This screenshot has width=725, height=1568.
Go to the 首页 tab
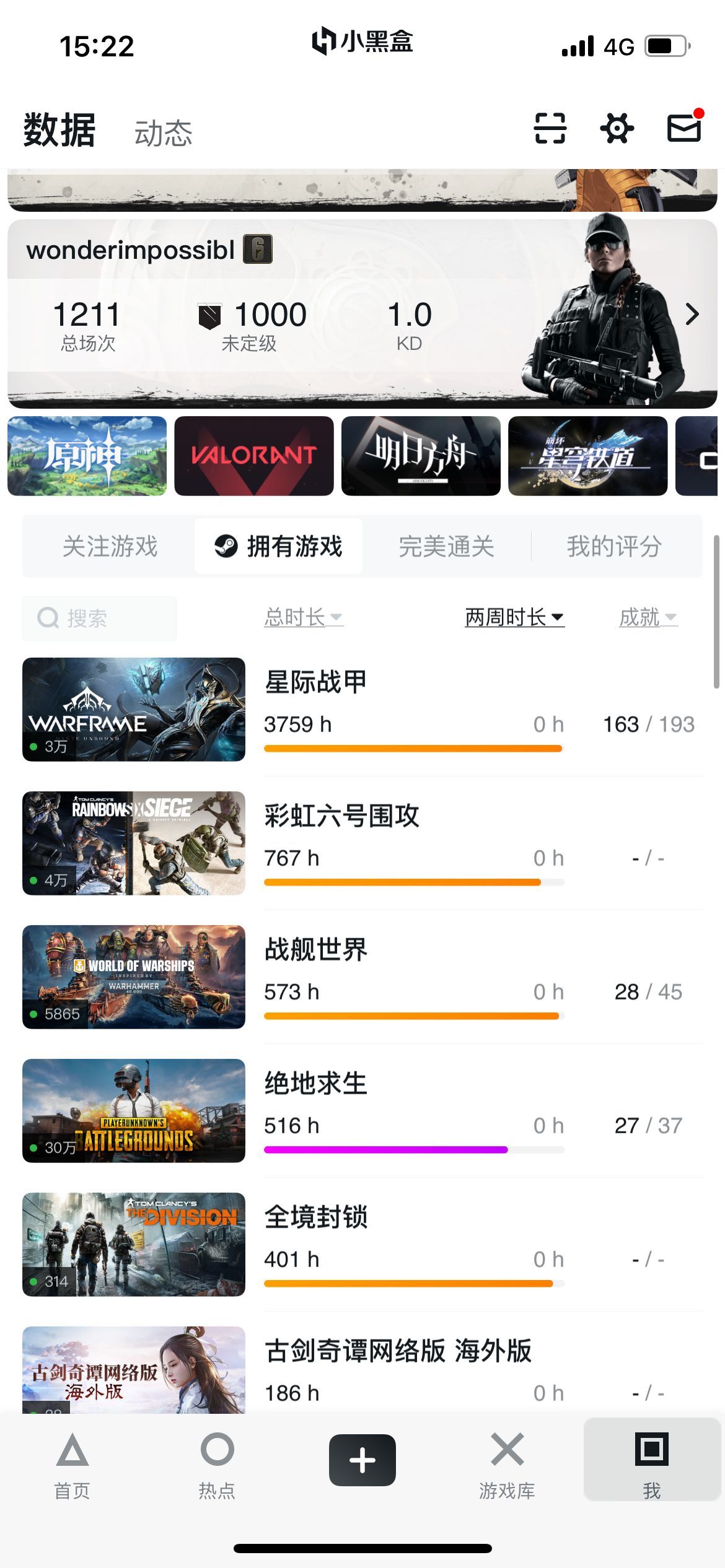click(x=72, y=1465)
